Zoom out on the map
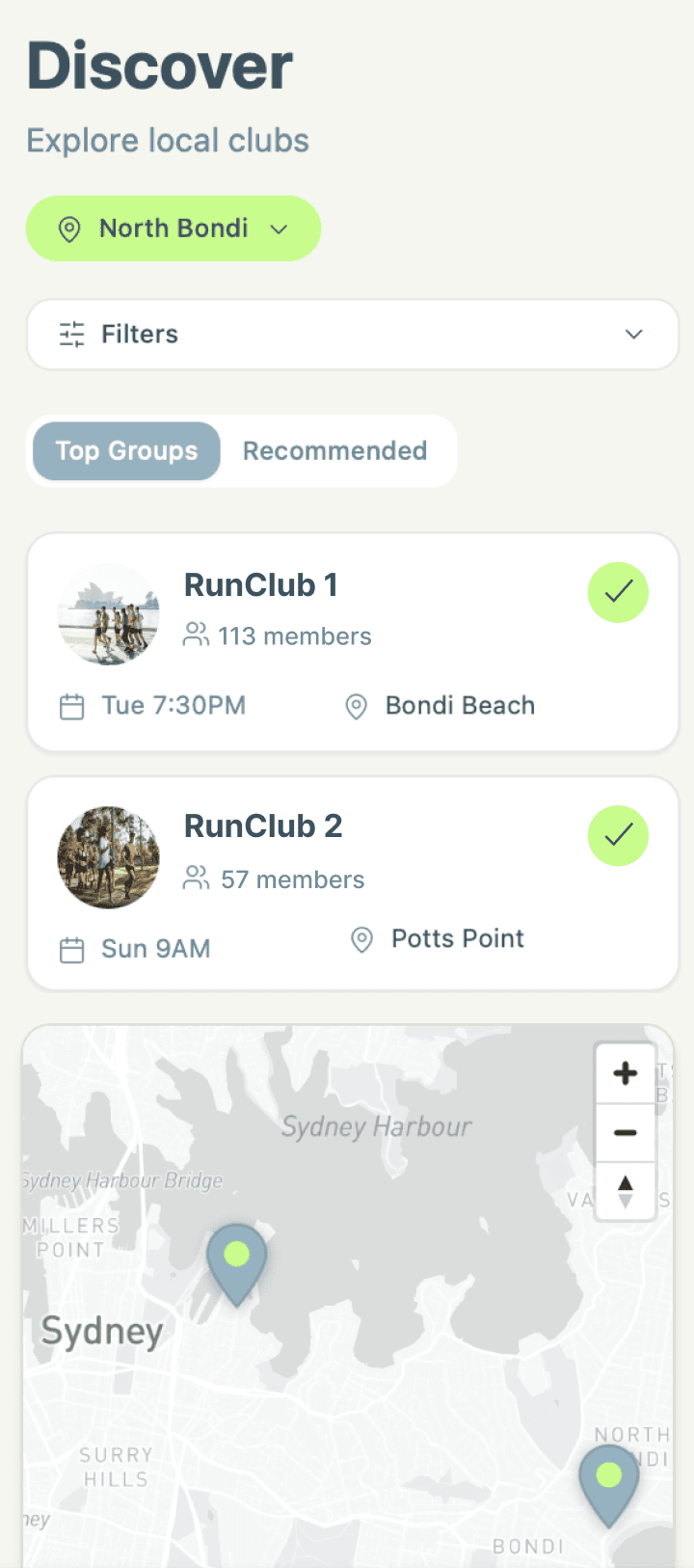The width and height of the screenshot is (694, 1568). point(625,1132)
